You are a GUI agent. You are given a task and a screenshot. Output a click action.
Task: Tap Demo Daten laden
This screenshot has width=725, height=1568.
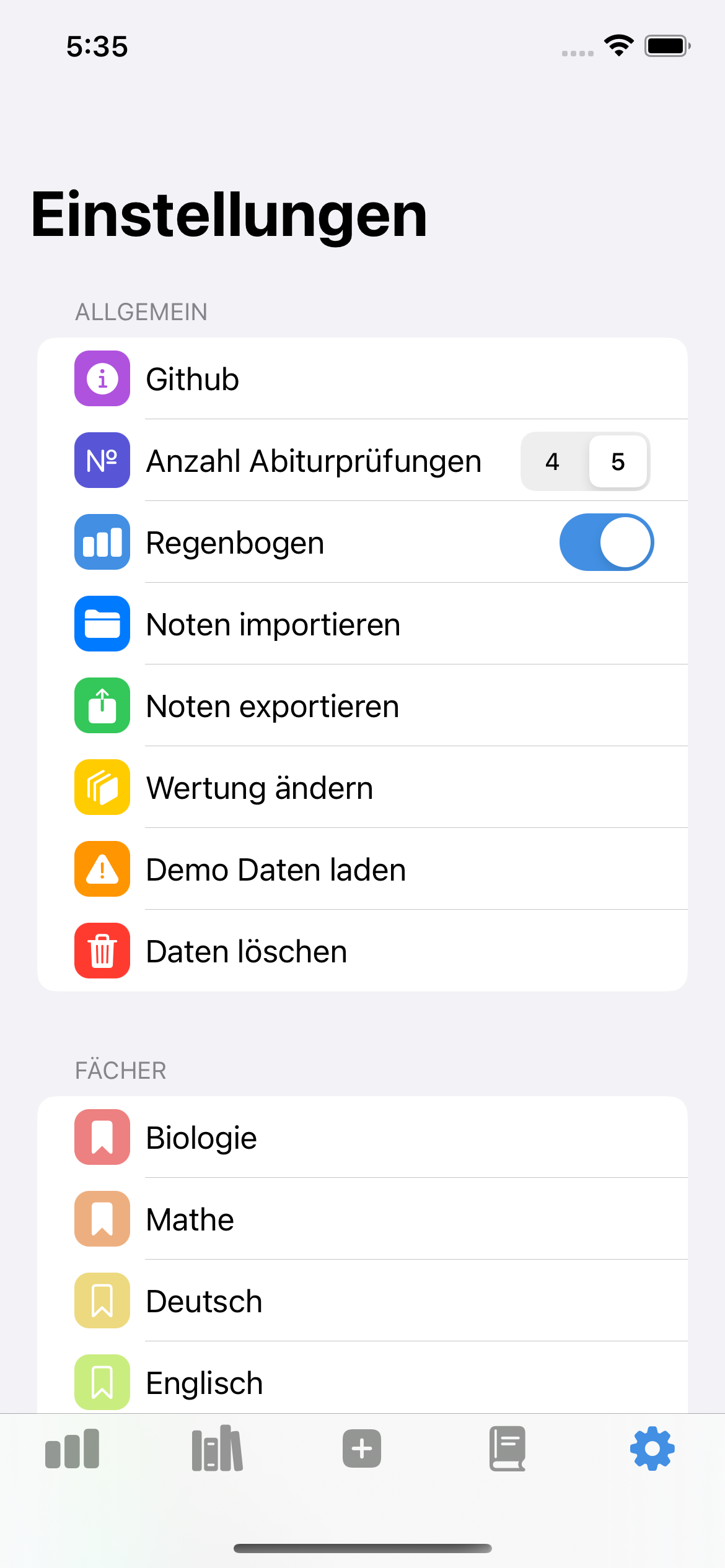click(x=362, y=869)
